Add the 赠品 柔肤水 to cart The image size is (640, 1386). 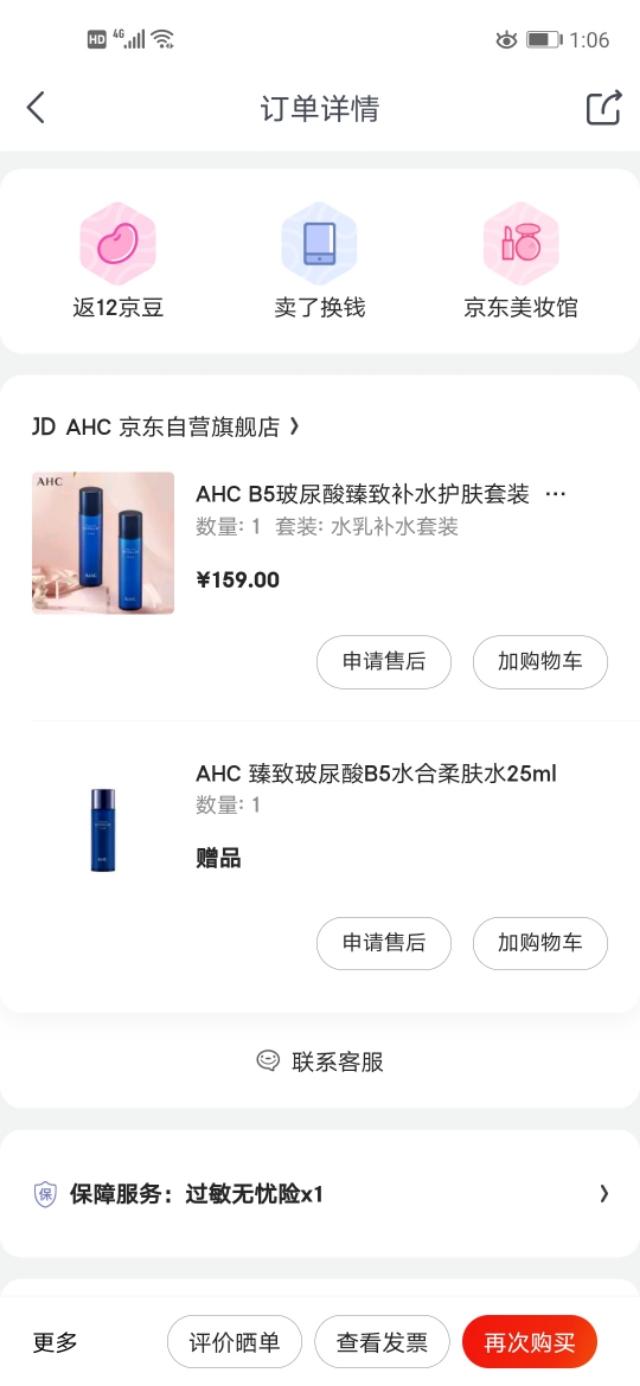(x=540, y=943)
